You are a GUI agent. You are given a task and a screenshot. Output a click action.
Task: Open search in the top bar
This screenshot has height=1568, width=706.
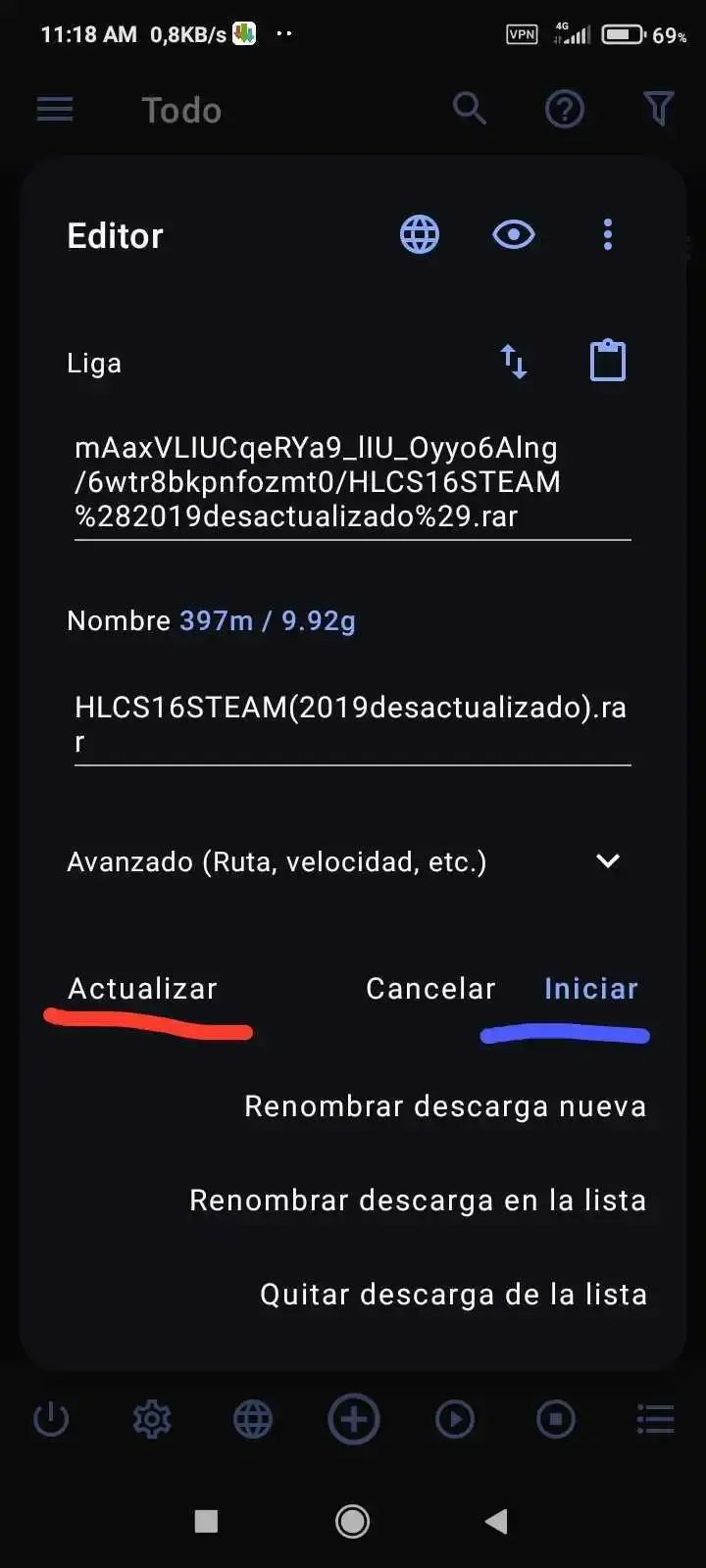coord(470,109)
